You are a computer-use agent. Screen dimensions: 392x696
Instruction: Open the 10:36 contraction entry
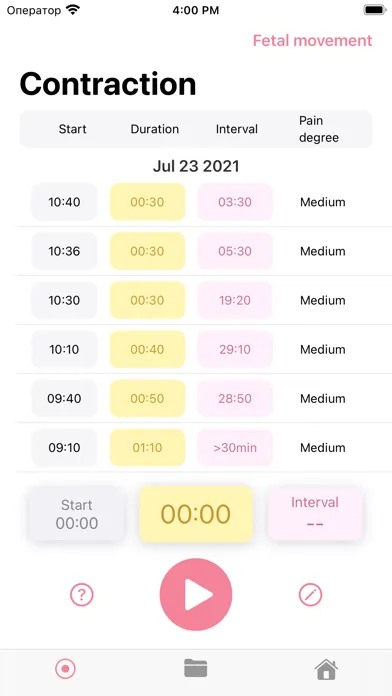point(196,251)
